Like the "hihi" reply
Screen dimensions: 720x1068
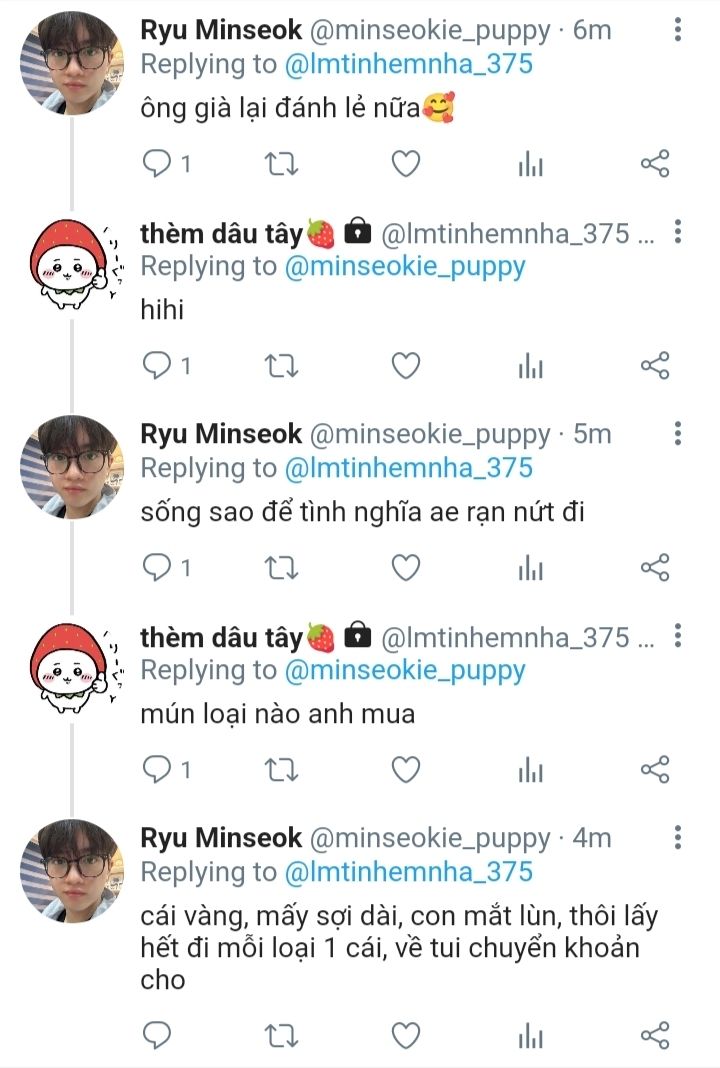pos(405,366)
